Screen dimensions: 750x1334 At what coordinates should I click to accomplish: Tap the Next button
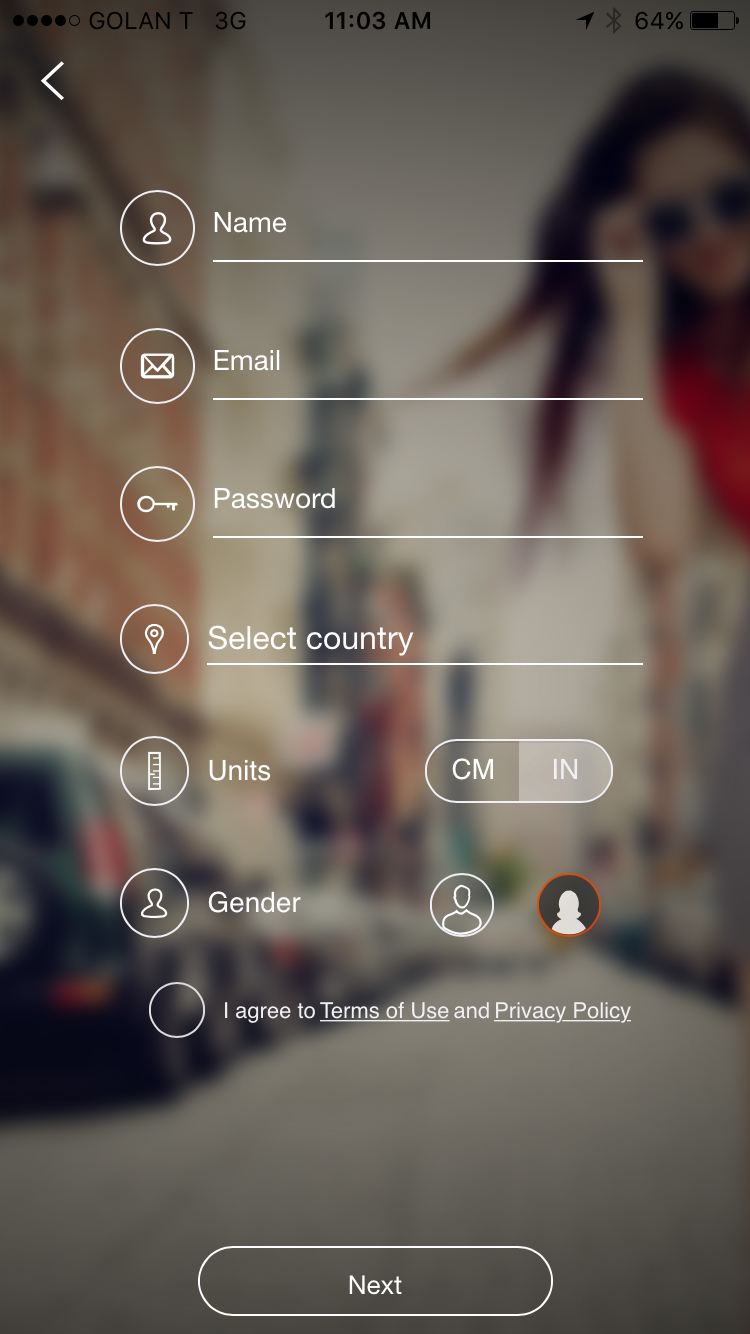(375, 1281)
